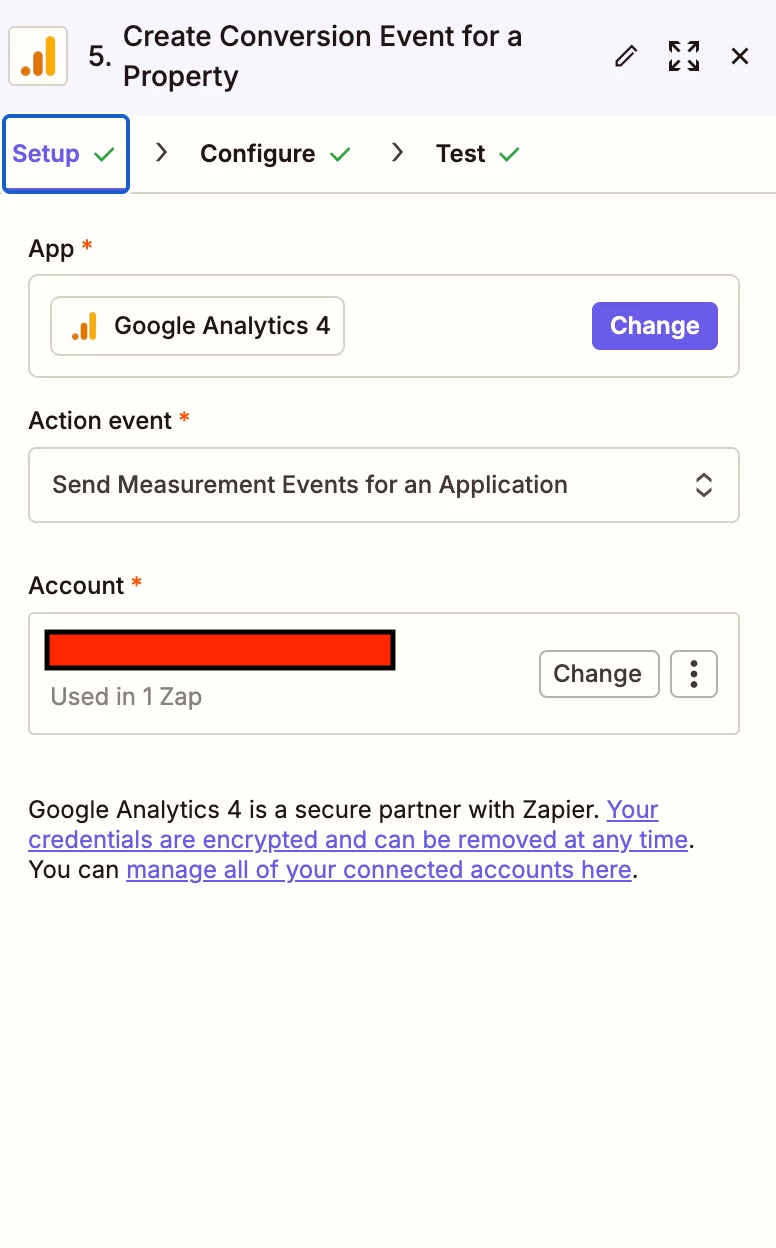
Task: Open the account options three-dot menu
Action: (x=694, y=674)
